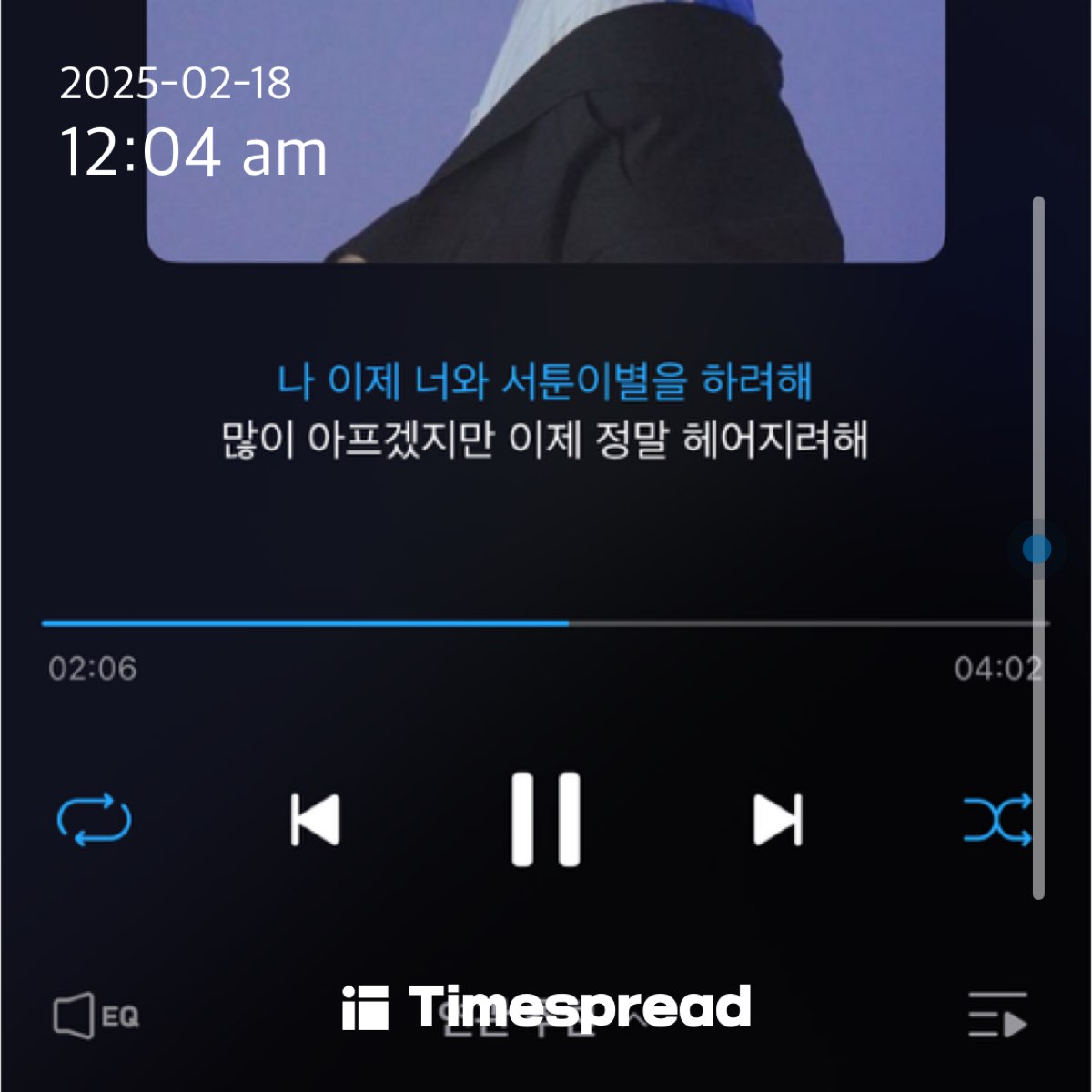Open the current playlist queue
Viewport: 1092px width, 1092px height.
click(996, 1016)
